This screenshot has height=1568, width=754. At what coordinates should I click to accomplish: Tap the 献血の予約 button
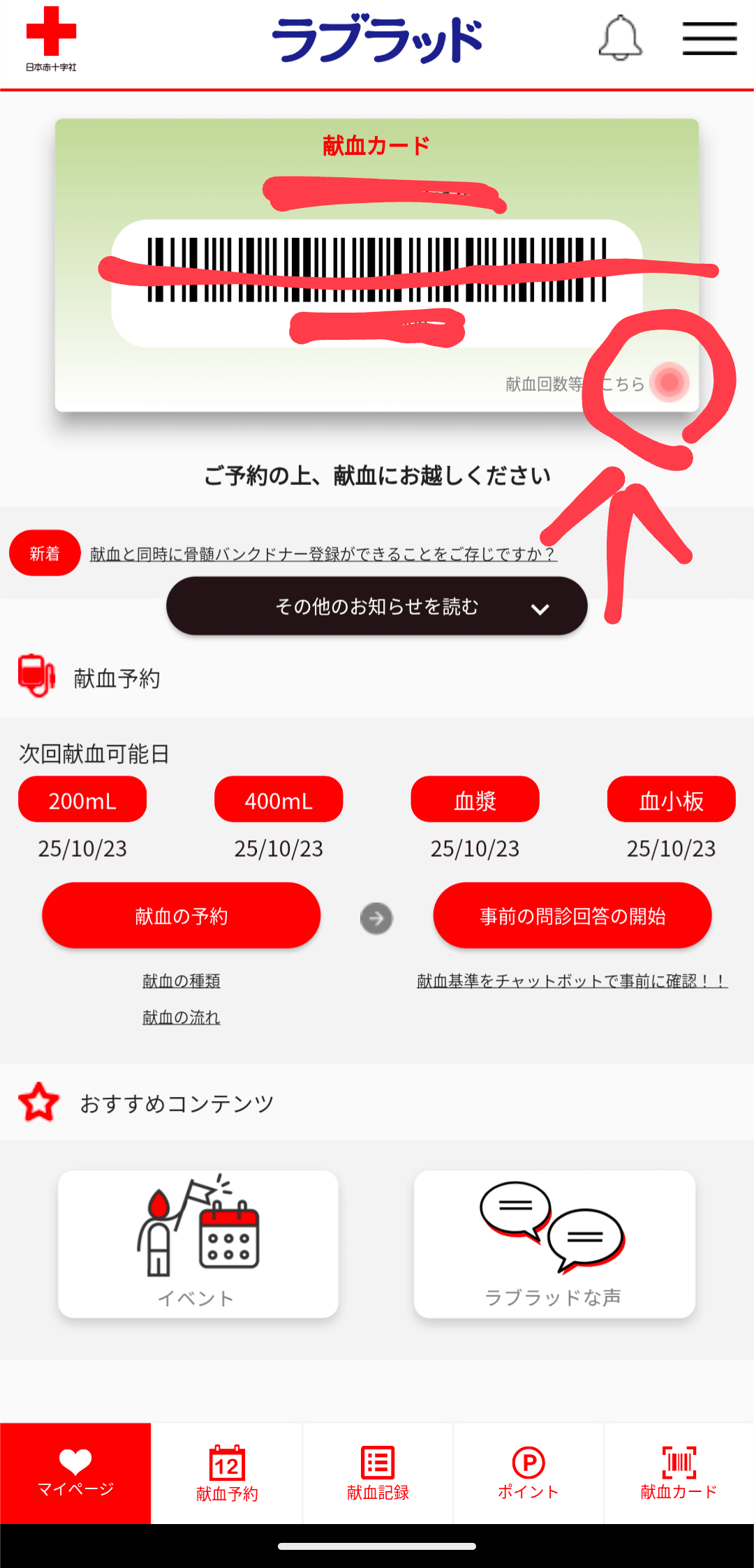tap(182, 916)
